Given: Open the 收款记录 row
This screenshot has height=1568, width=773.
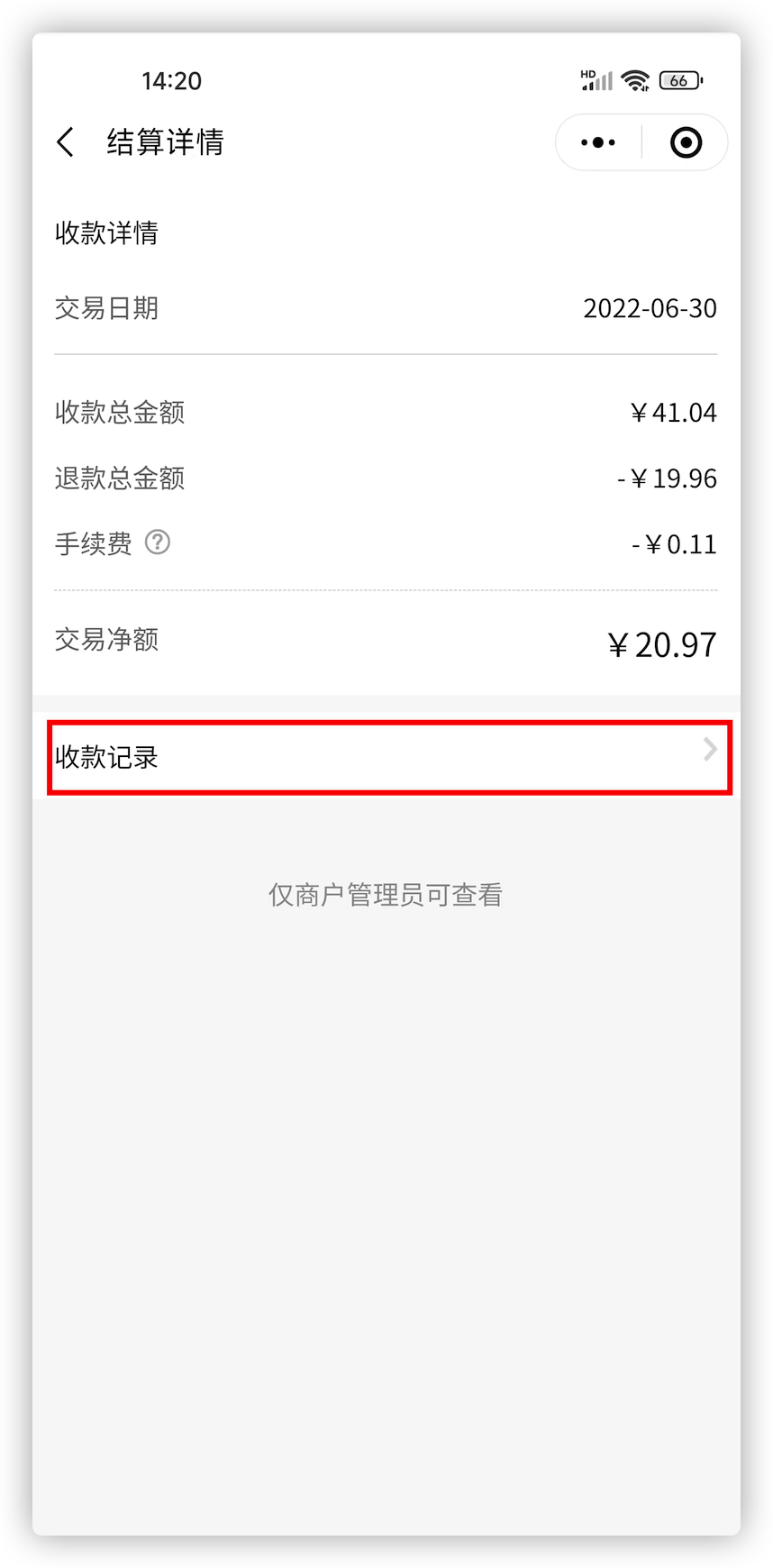Looking at the screenshot, I should tap(387, 757).
